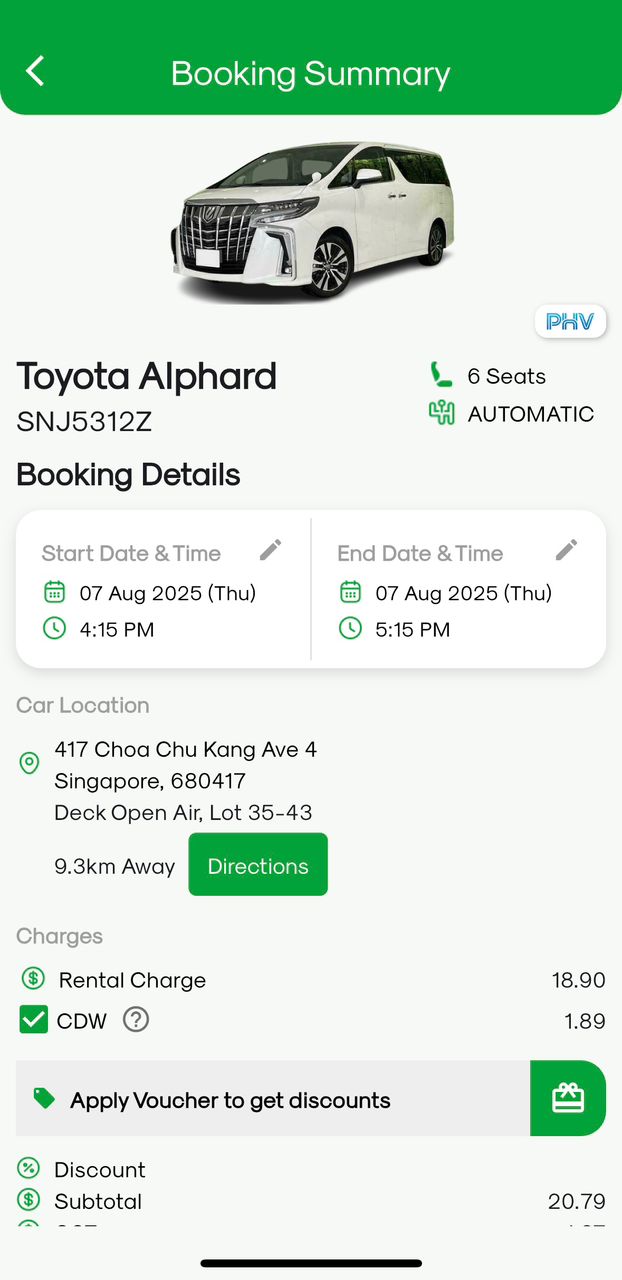Open Directions to the car location
Viewport: 622px width, 1280px height.
pyautogui.click(x=257, y=865)
